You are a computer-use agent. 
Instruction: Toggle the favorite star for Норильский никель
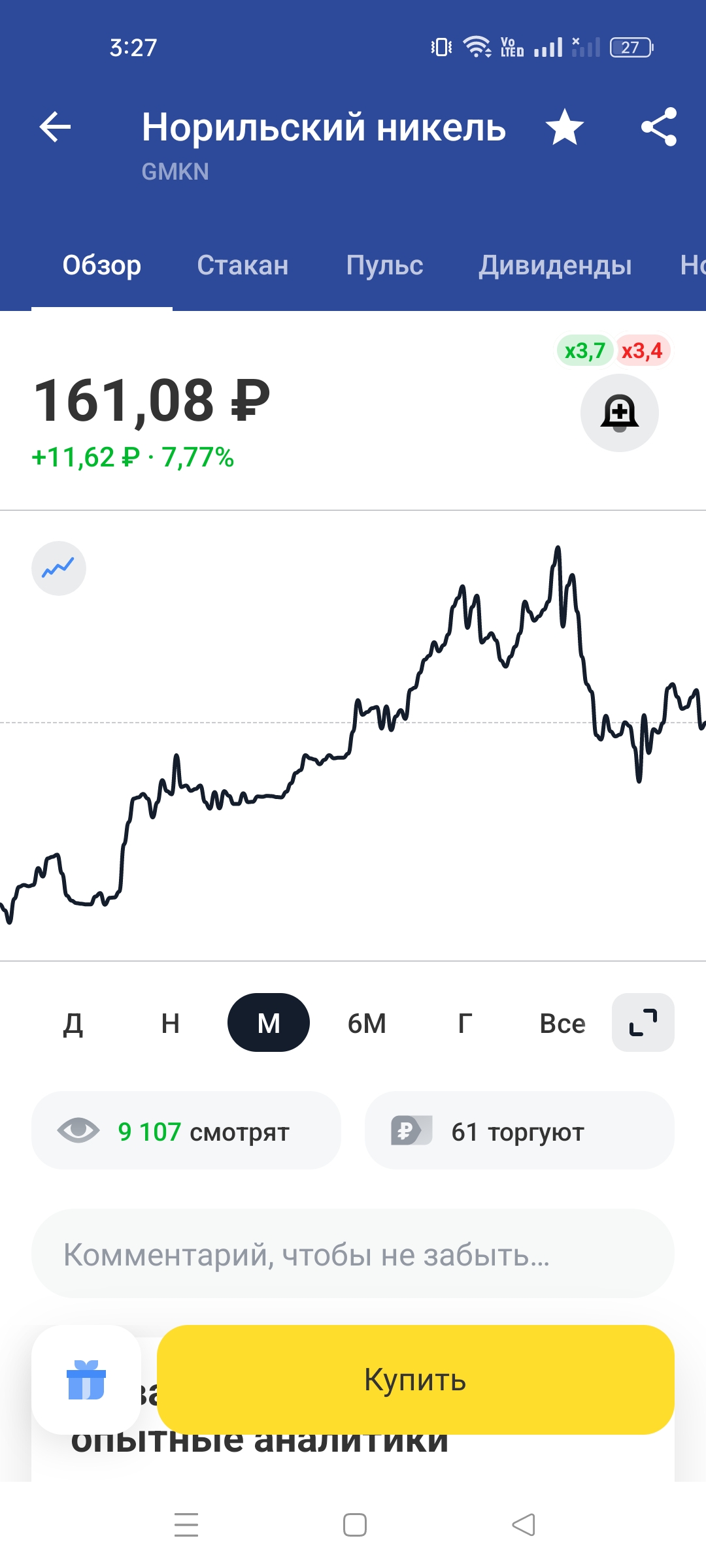pyautogui.click(x=565, y=127)
